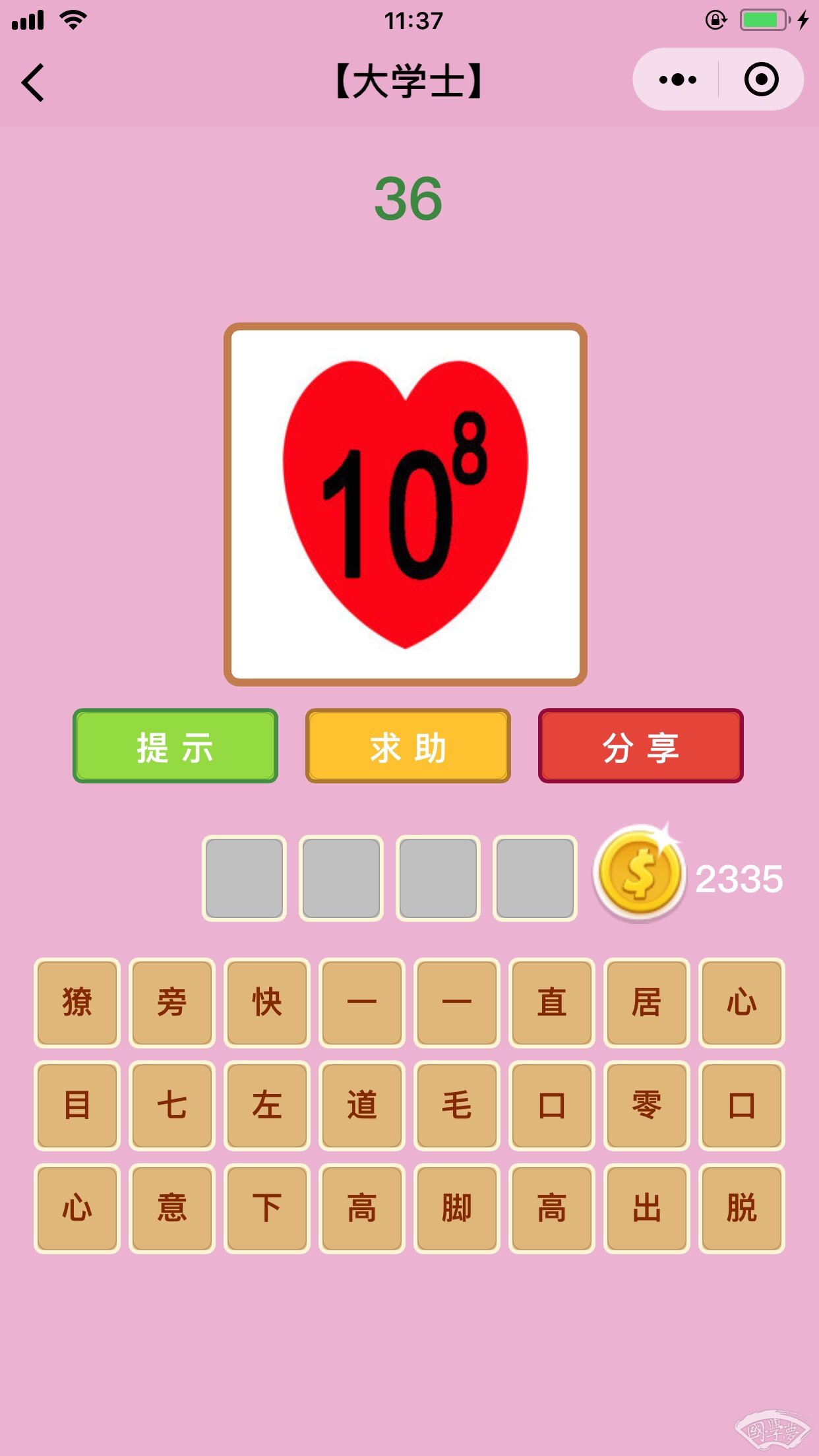Screen dimensions: 819x1456
Task: Tap the first empty answer slot
Action: 244,878
